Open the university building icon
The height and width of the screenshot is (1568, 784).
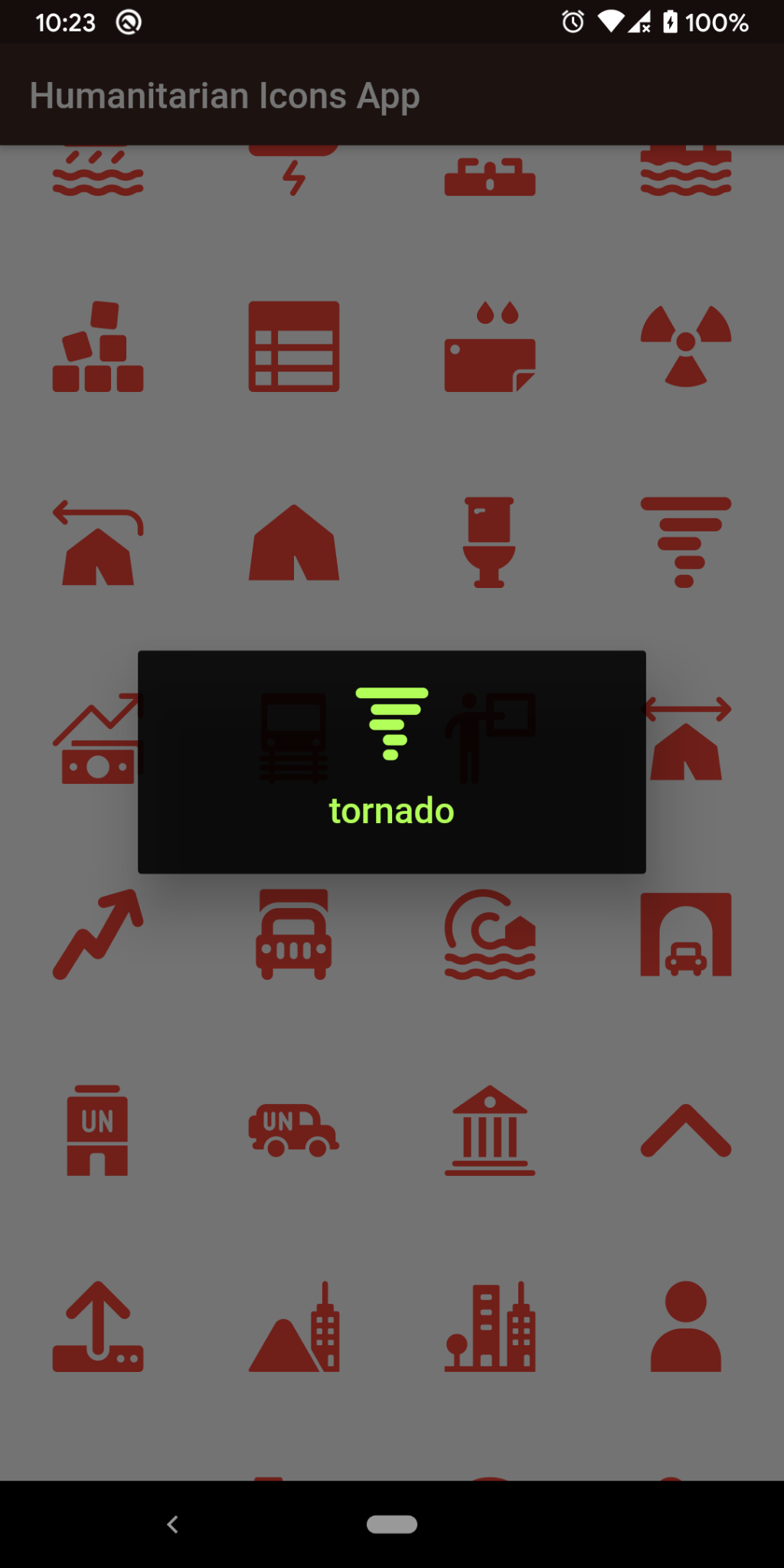click(x=490, y=1130)
